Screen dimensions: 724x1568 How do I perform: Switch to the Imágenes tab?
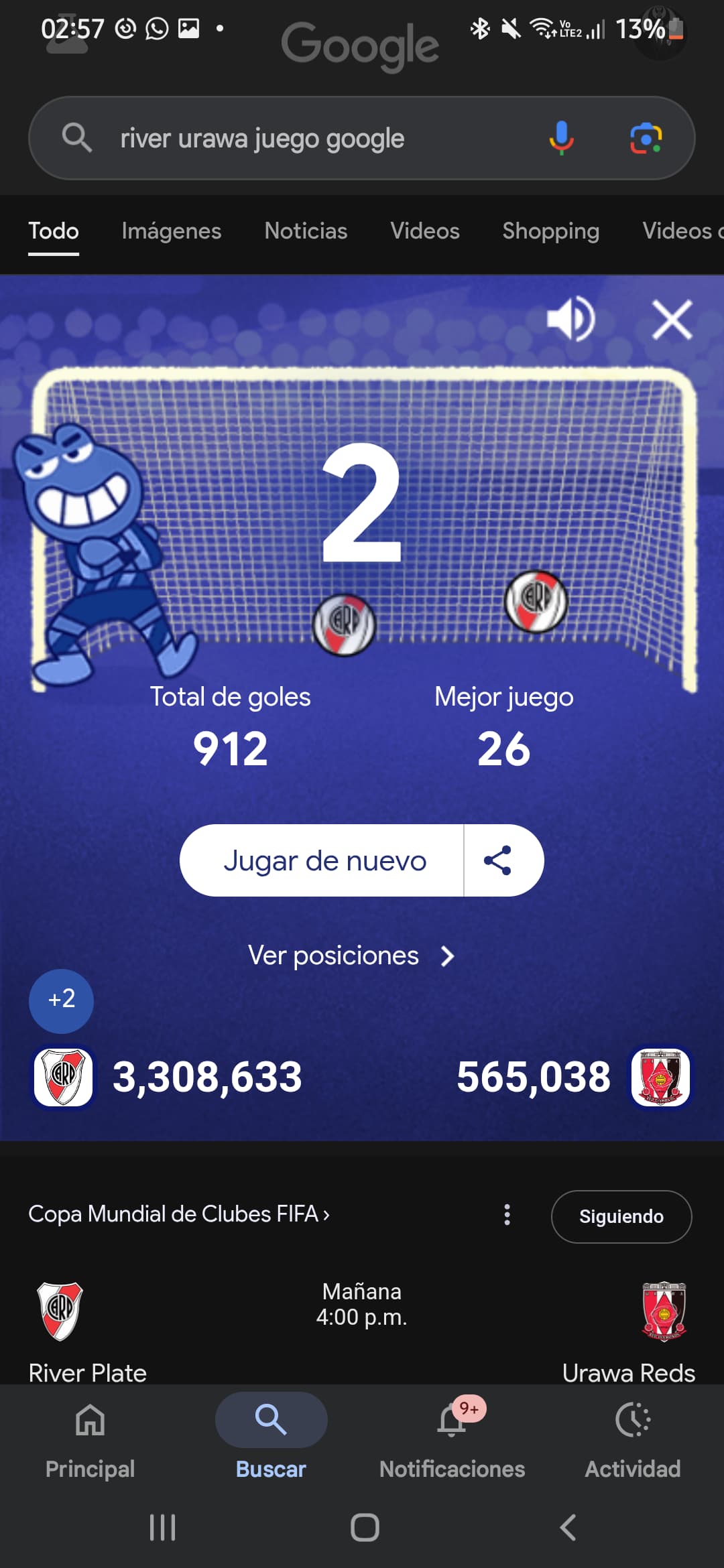tap(171, 231)
